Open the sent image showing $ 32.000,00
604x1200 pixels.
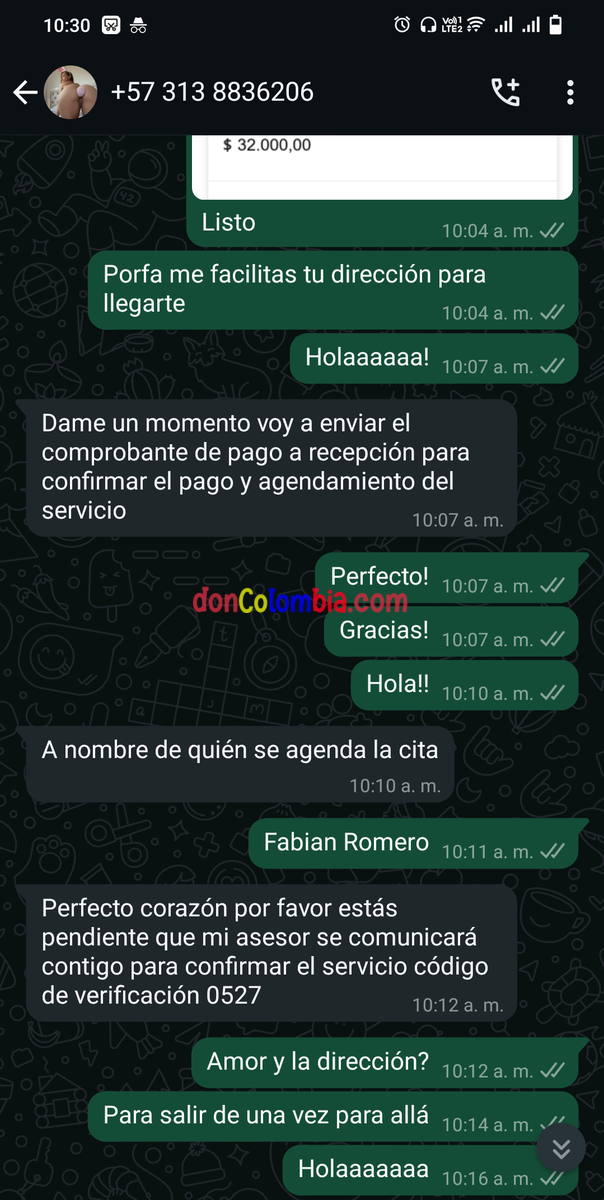click(382, 164)
